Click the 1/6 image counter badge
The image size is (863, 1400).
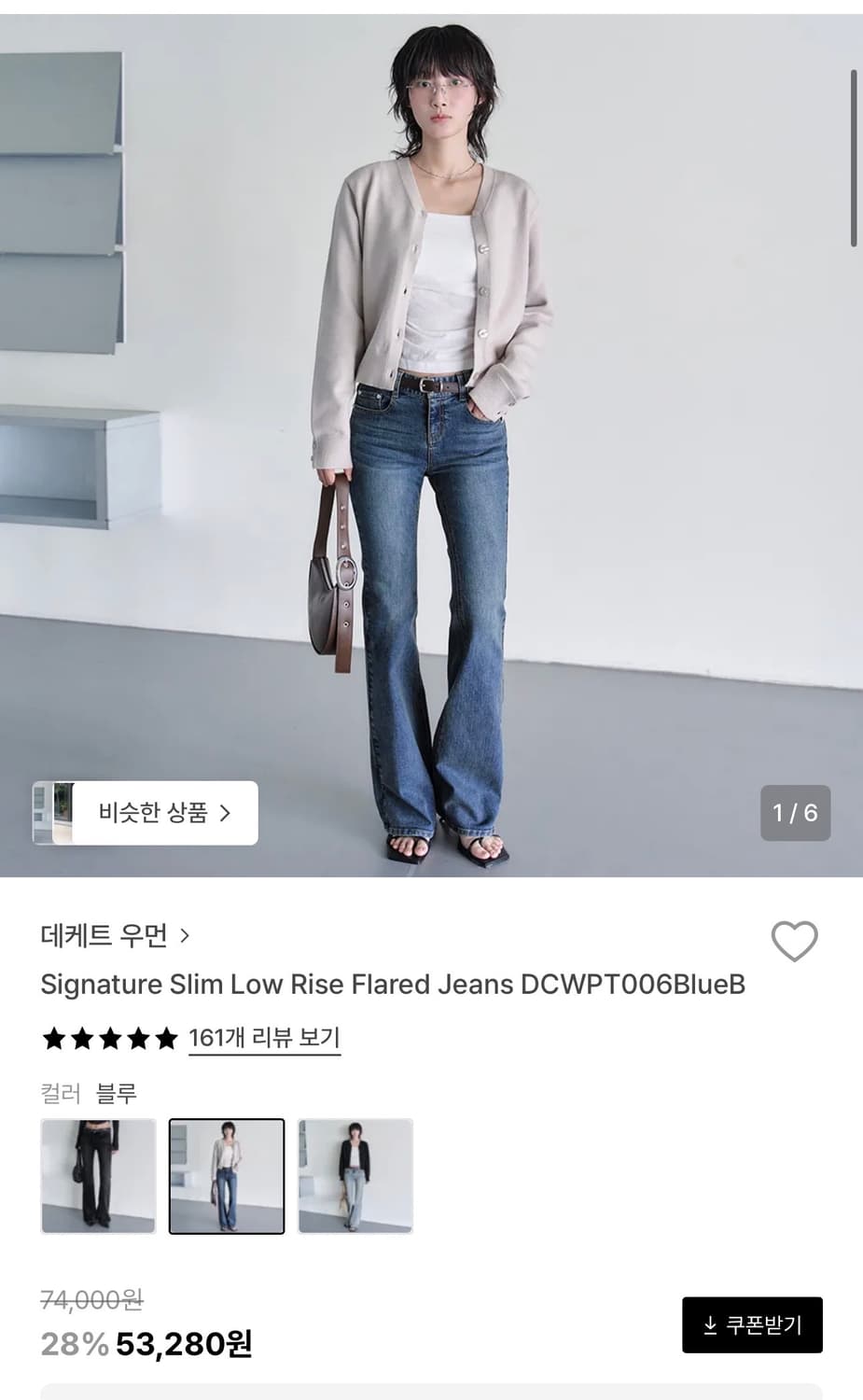coord(794,813)
